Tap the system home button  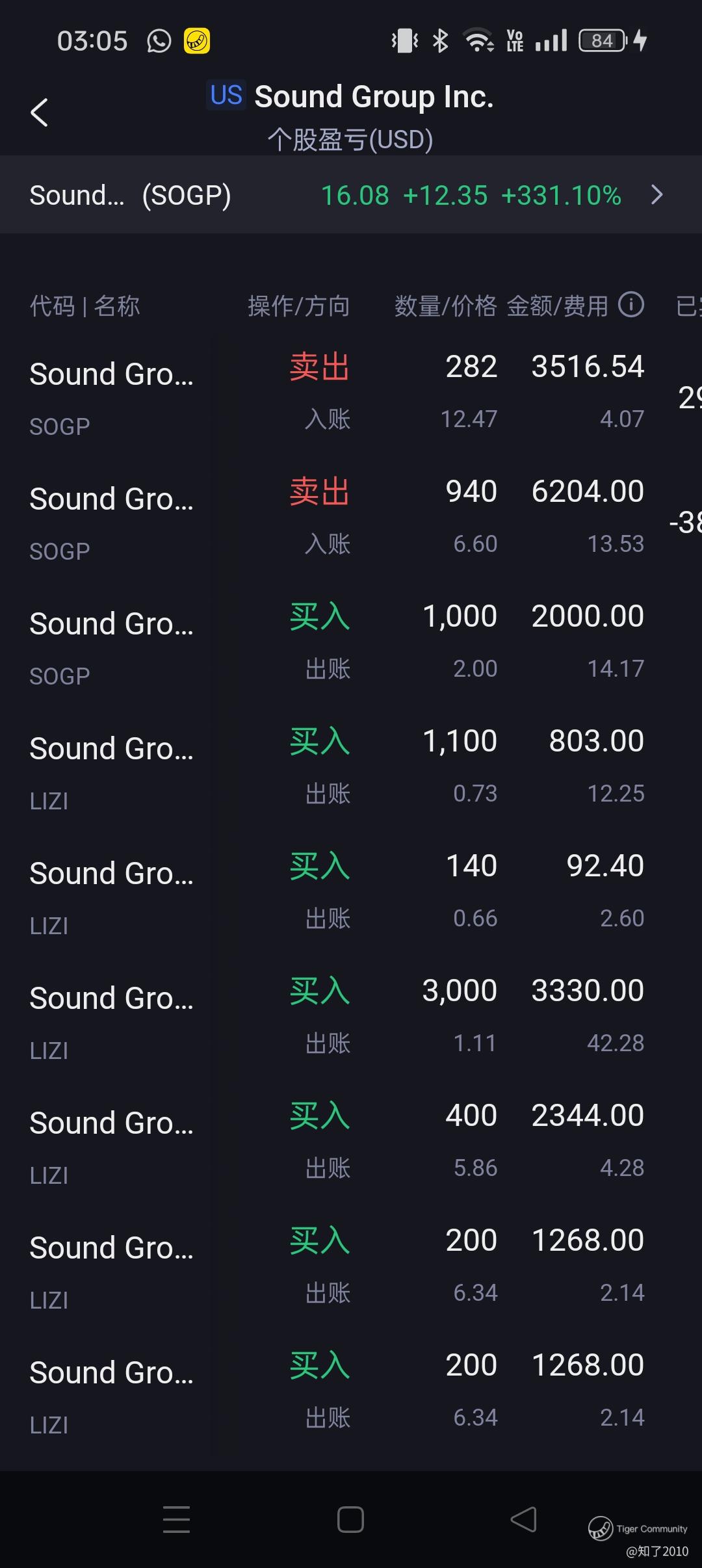click(350, 1519)
